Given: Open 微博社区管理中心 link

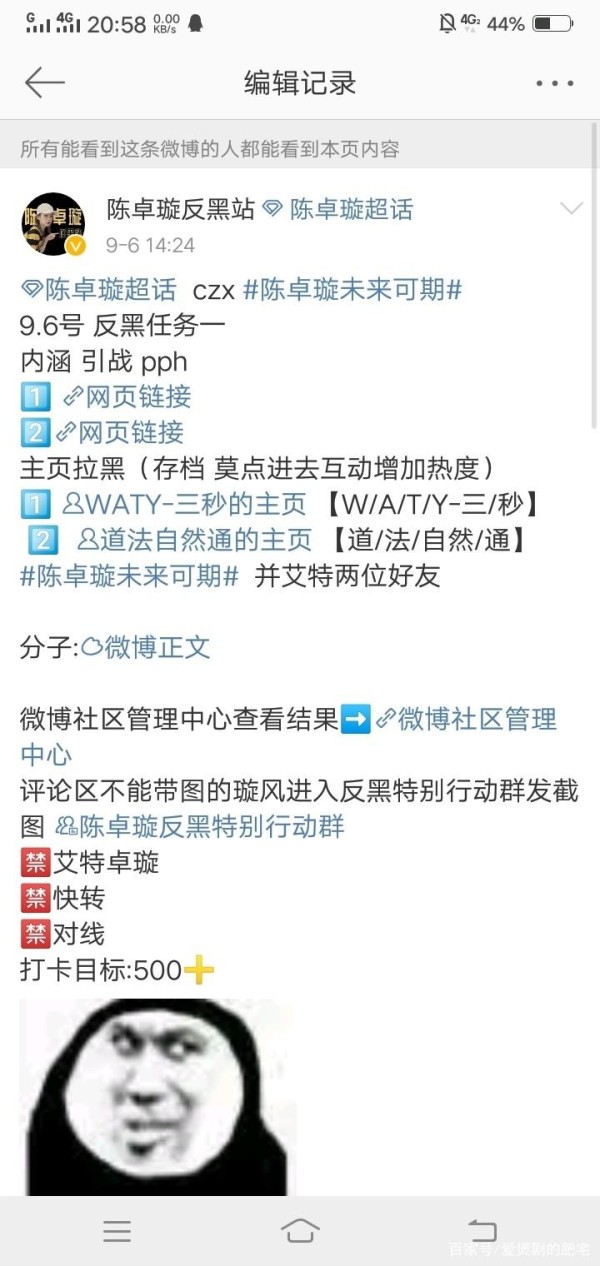Looking at the screenshot, I should click(466, 719).
